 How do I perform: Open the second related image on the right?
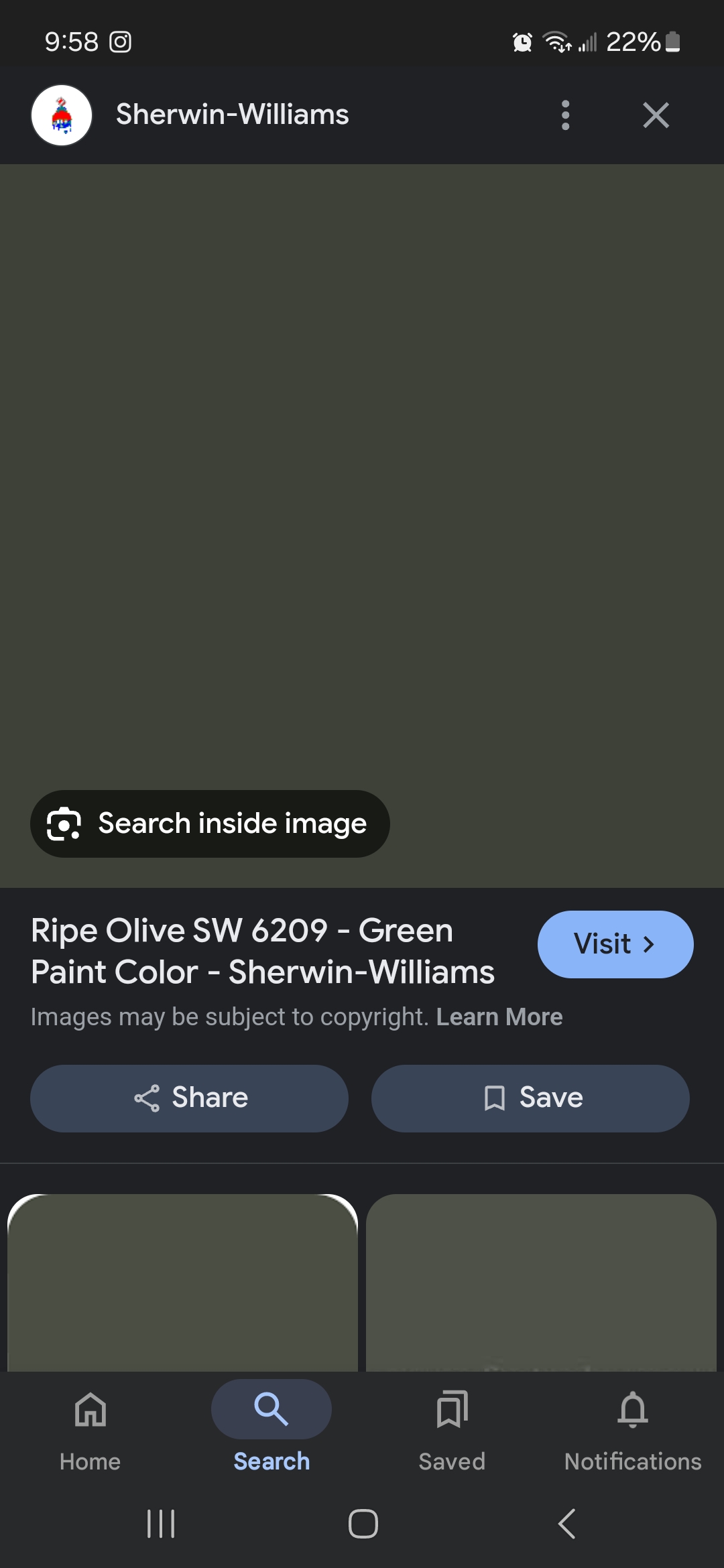coord(541,1283)
